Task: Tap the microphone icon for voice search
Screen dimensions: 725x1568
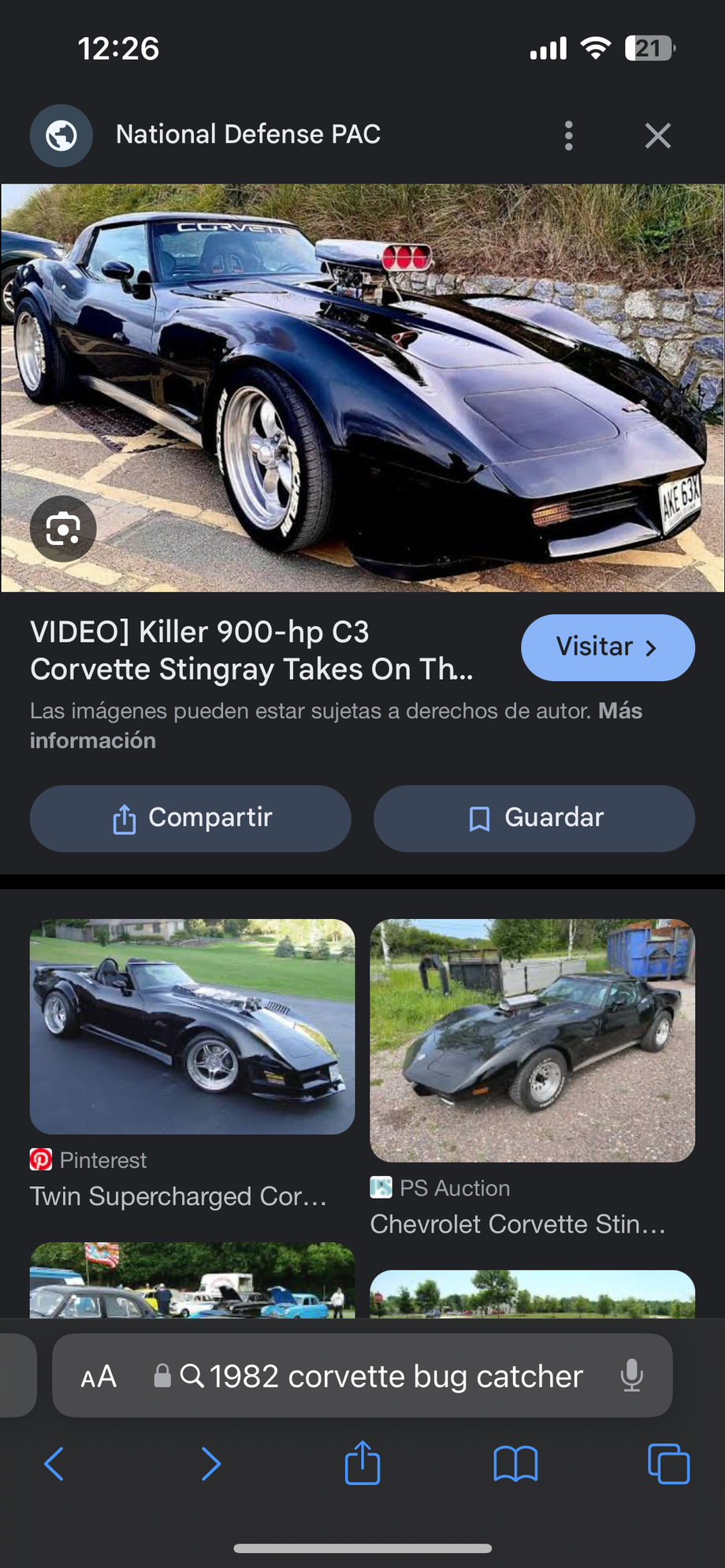Action: pyautogui.click(x=633, y=1376)
